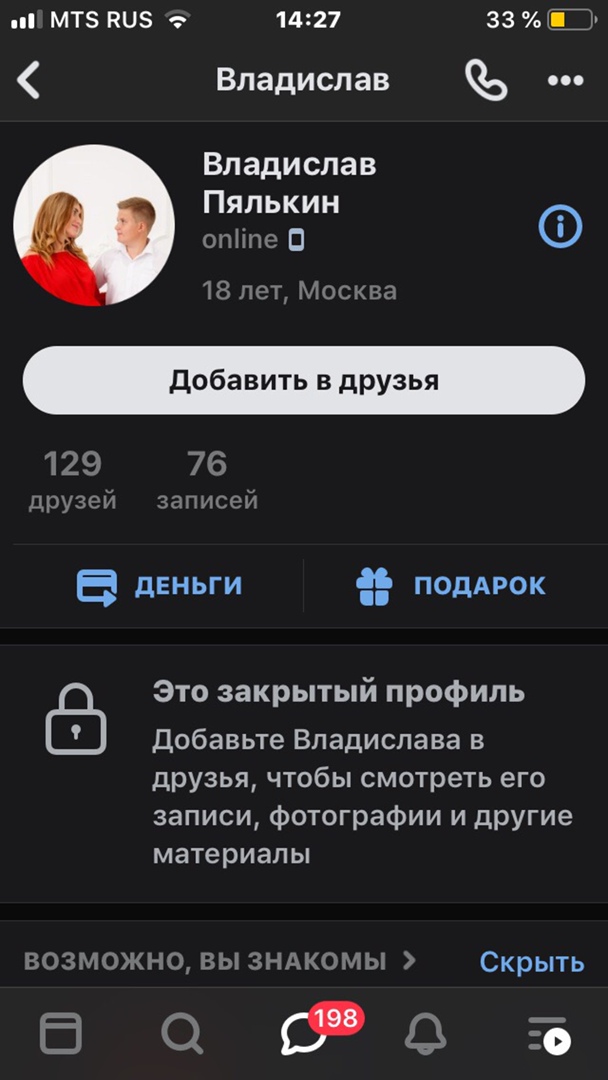Send money via Деньги

click(x=160, y=586)
